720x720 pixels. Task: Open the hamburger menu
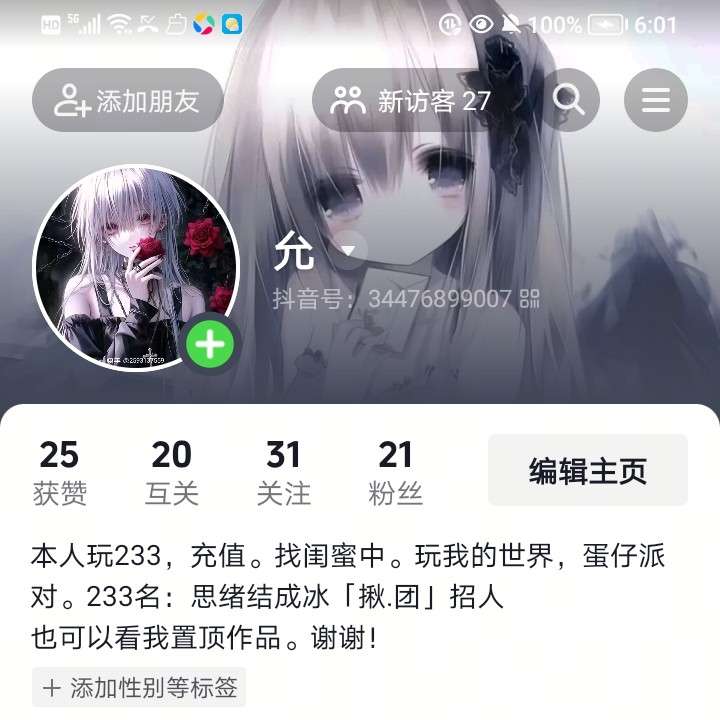[x=655, y=100]
